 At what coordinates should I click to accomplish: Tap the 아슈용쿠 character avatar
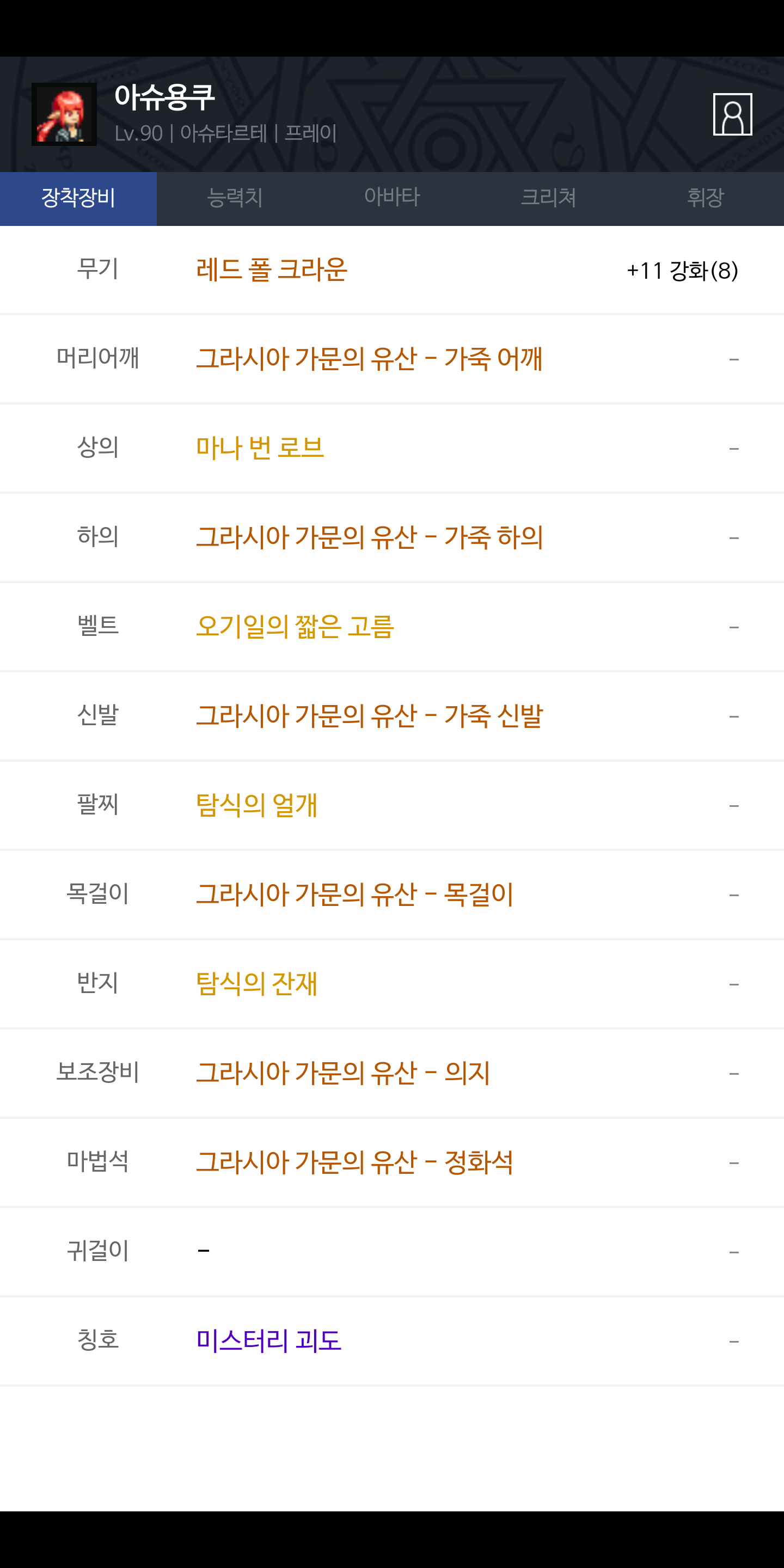(64, 114)
